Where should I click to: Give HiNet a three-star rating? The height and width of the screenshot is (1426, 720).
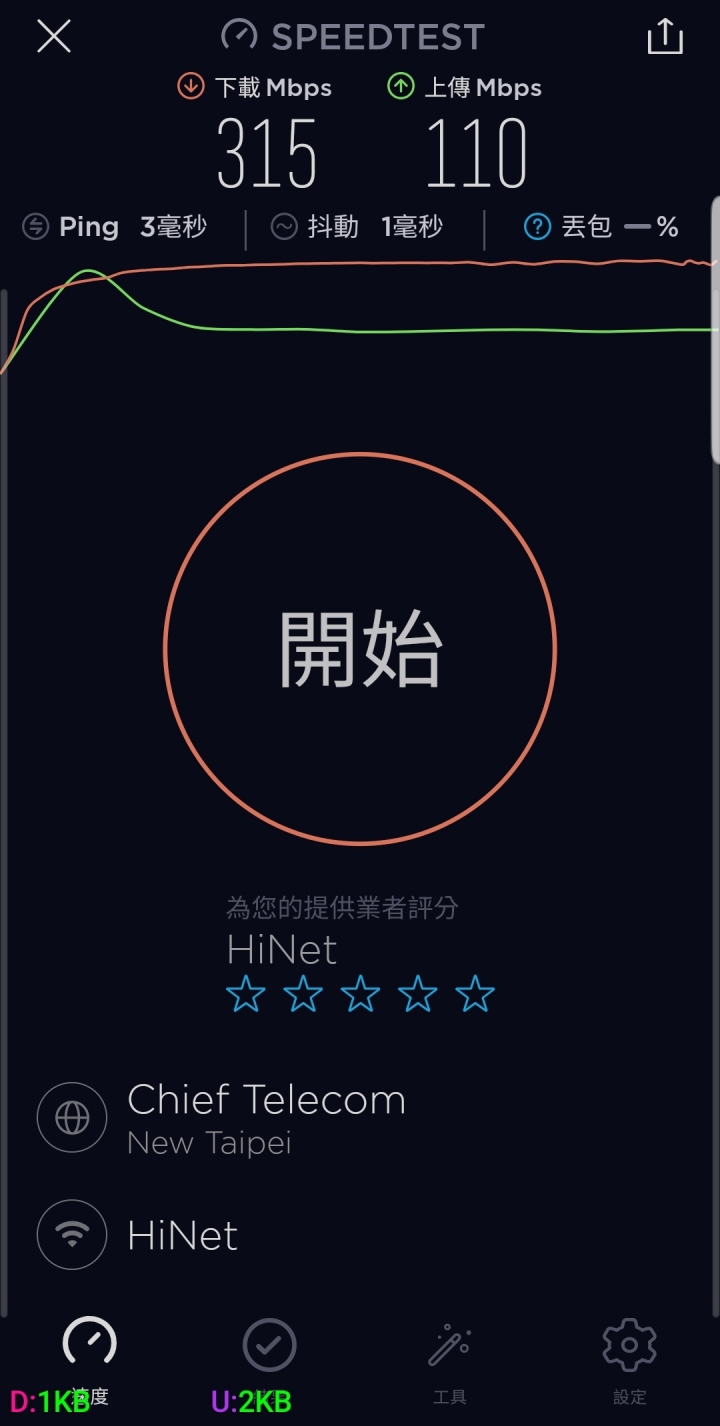(360, 995)
